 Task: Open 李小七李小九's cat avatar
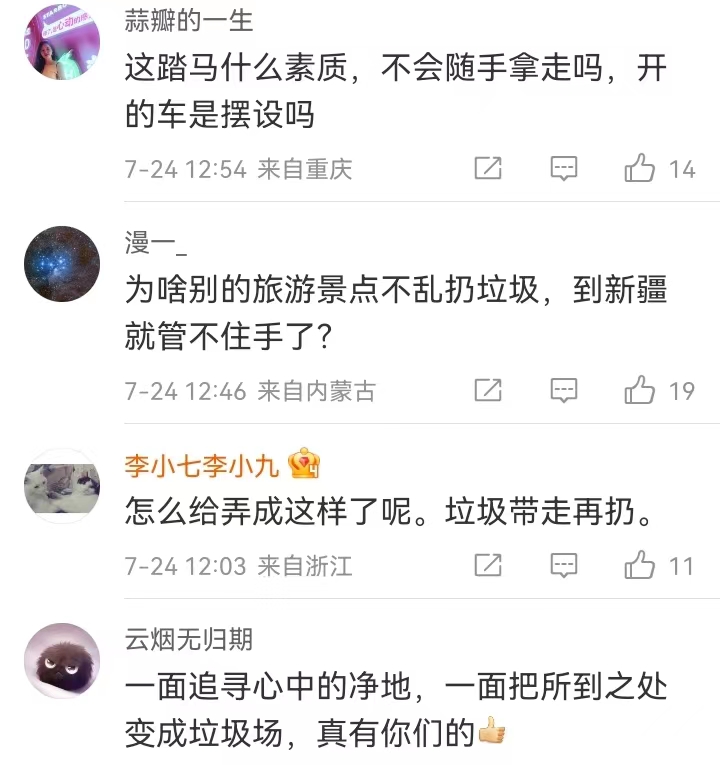pyautogui.click(x=61, y=484)
